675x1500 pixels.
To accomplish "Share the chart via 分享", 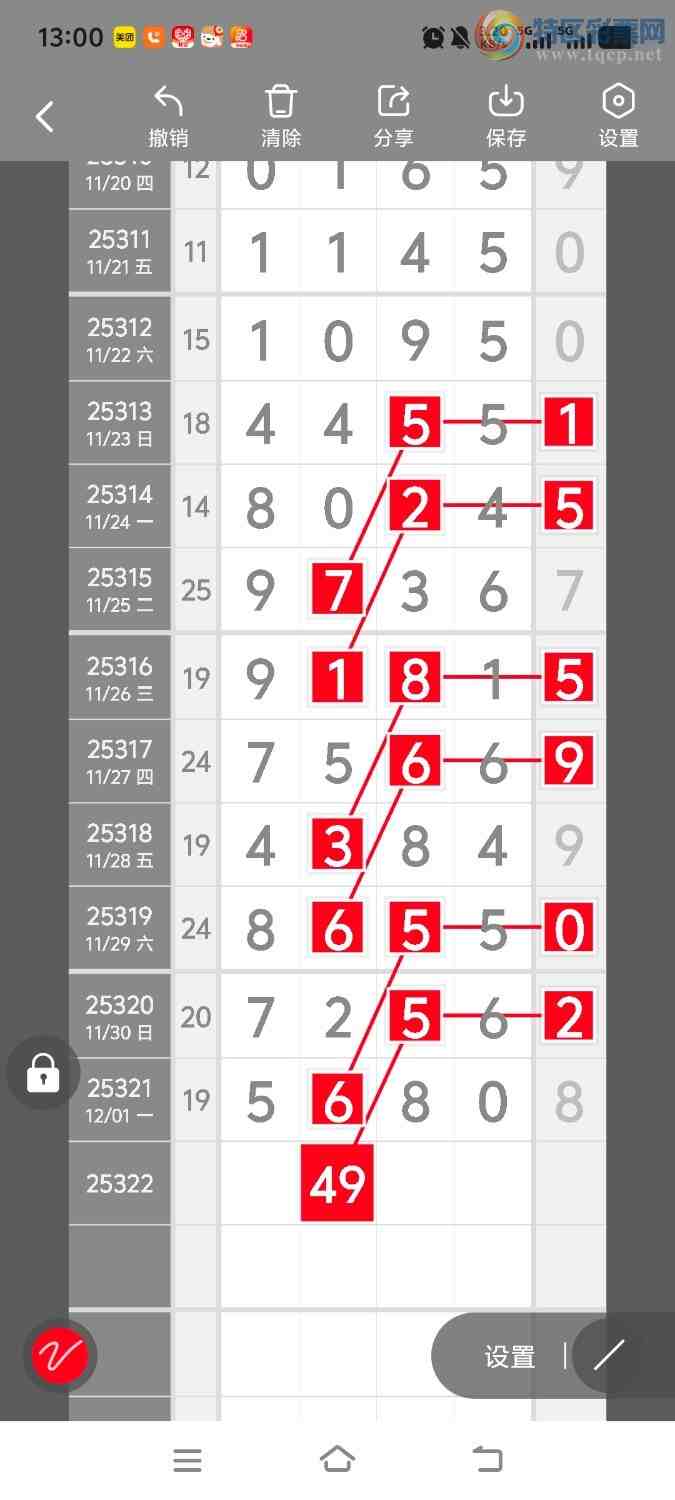I will [x=394, y=117].
